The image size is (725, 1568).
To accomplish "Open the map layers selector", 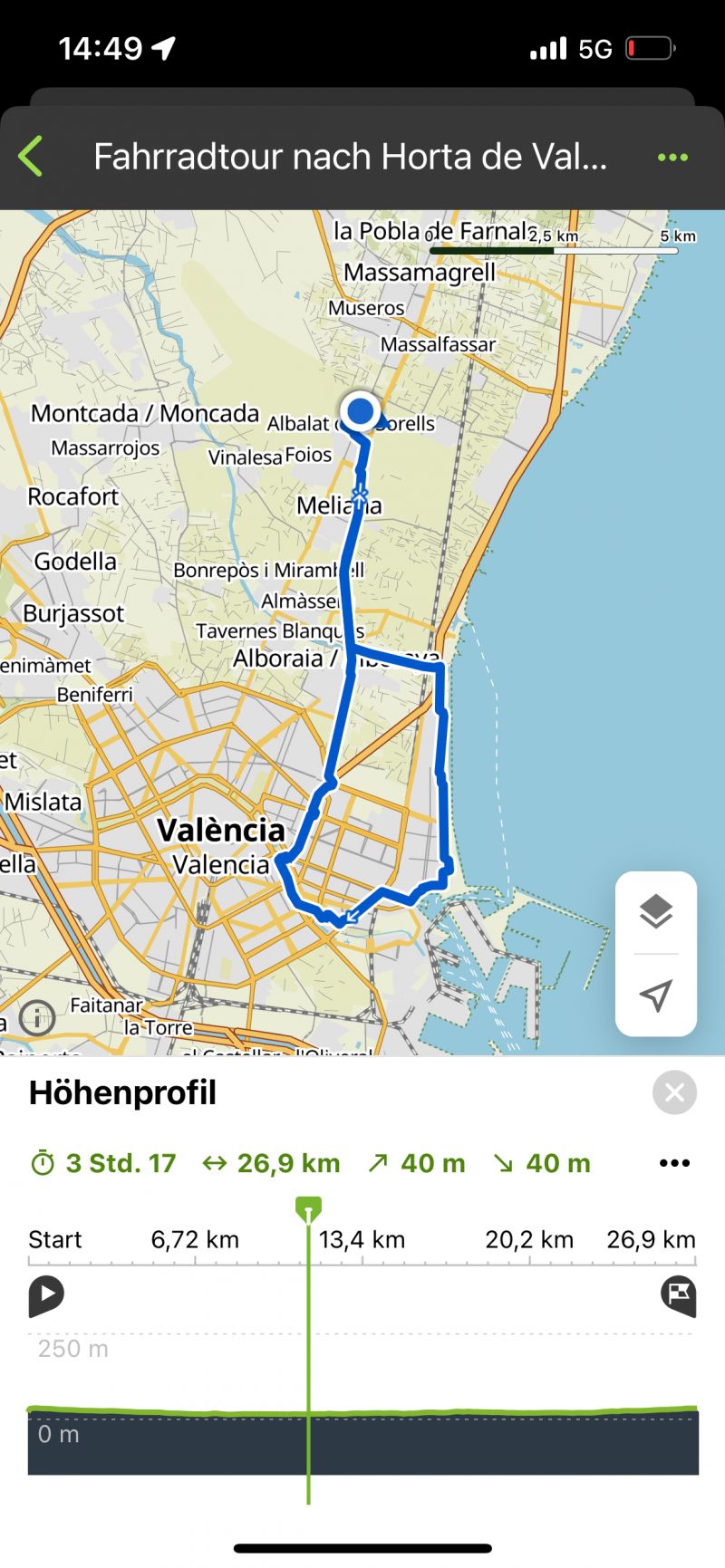I will (x=655, y=912).
